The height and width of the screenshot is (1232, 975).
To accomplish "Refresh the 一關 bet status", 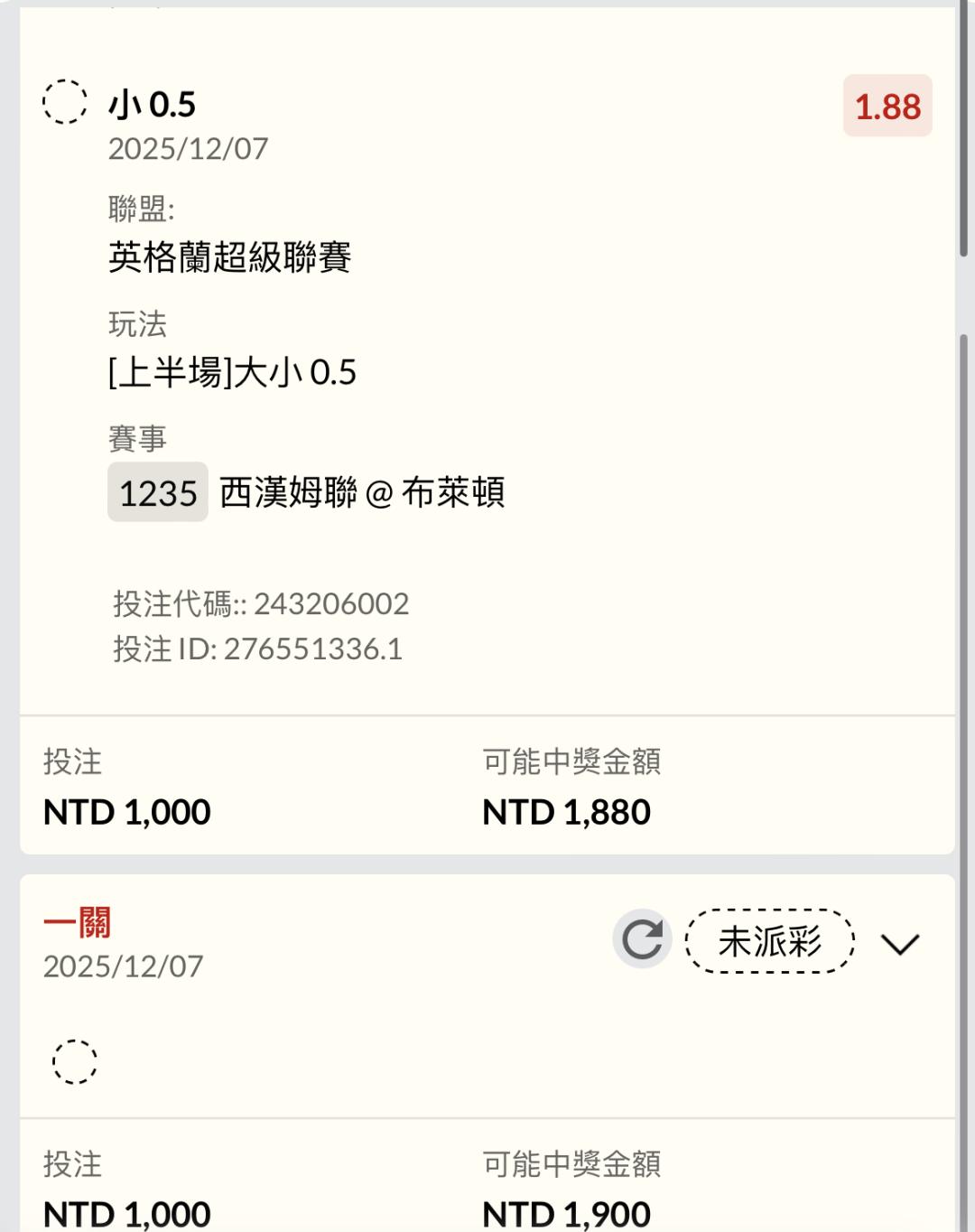I will coord(642,939).
